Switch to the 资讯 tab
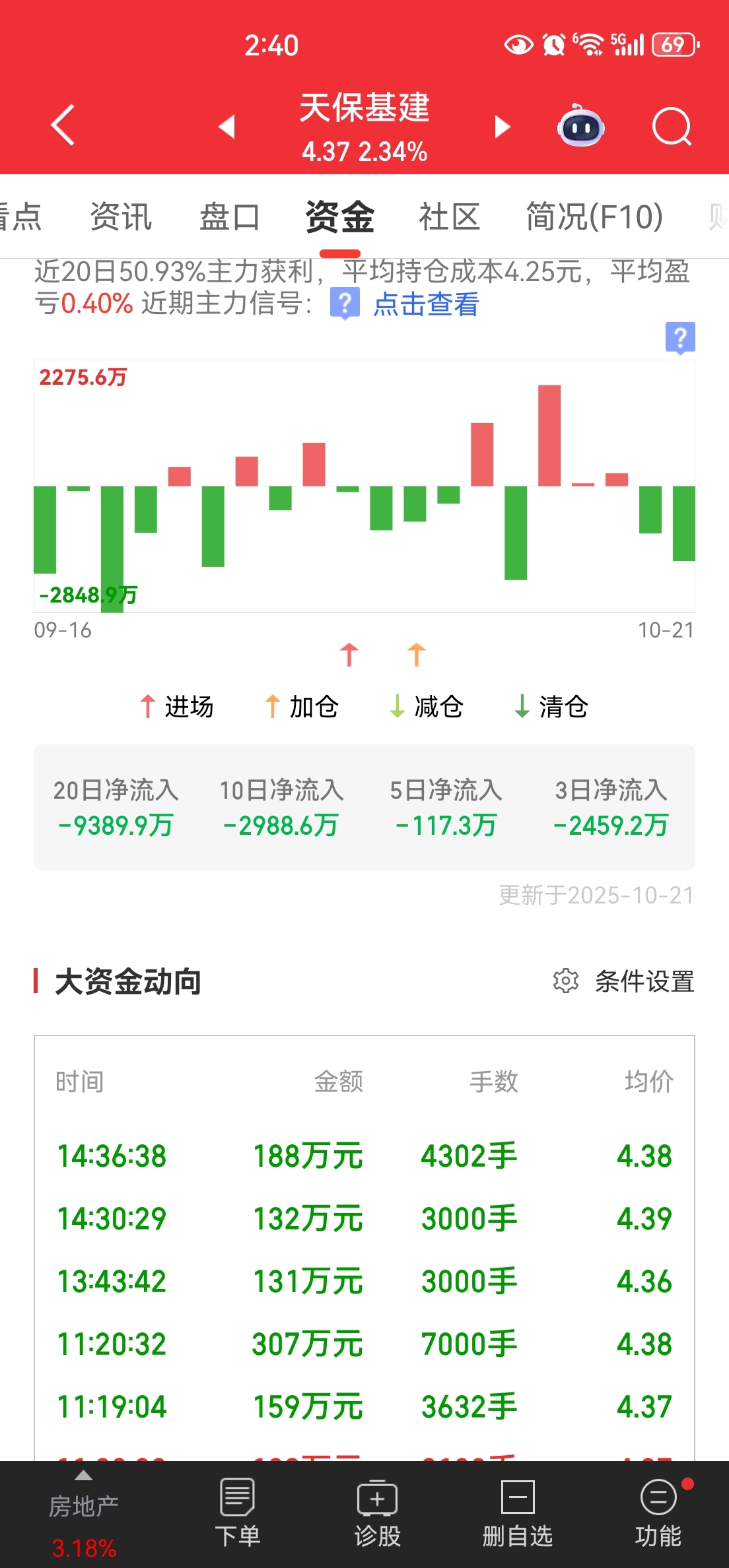The image size is (729, 1568). (x=121, y=217)
